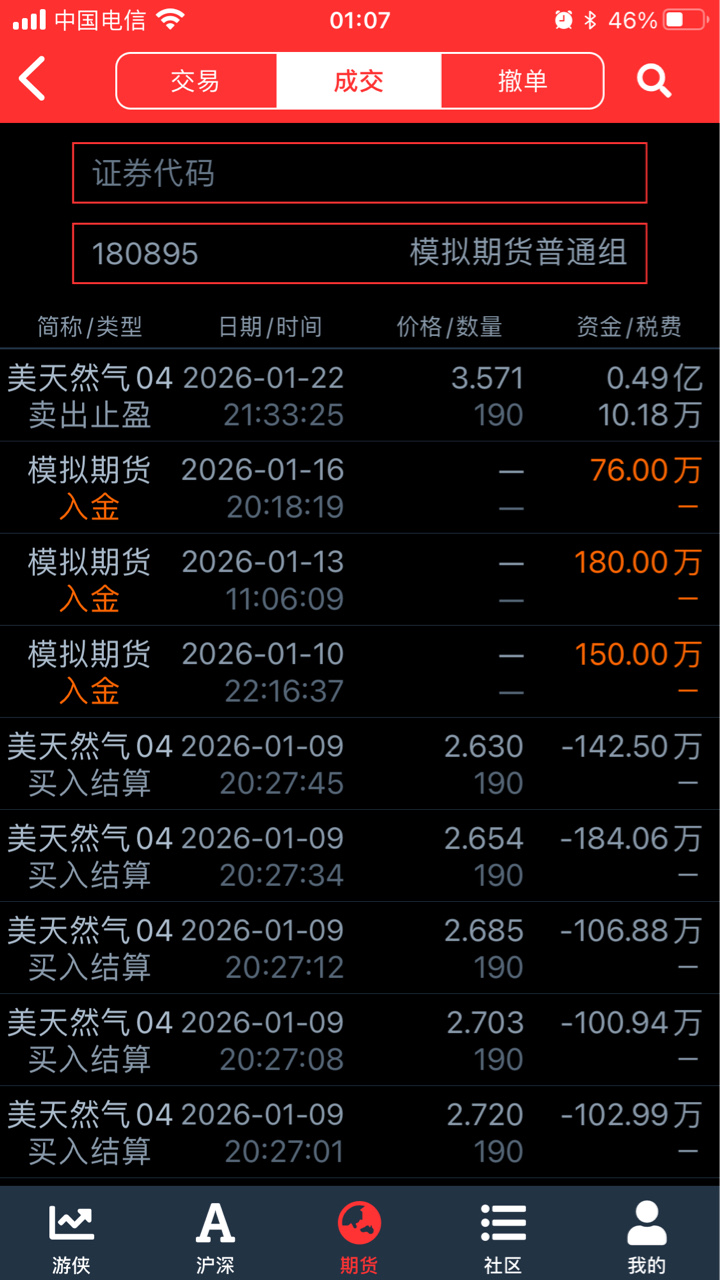Image resolution: width=720 pixels, height=1280 pixels.
Task: Open the 游侠 bottom tab
Action: (x=71, y=1238)
